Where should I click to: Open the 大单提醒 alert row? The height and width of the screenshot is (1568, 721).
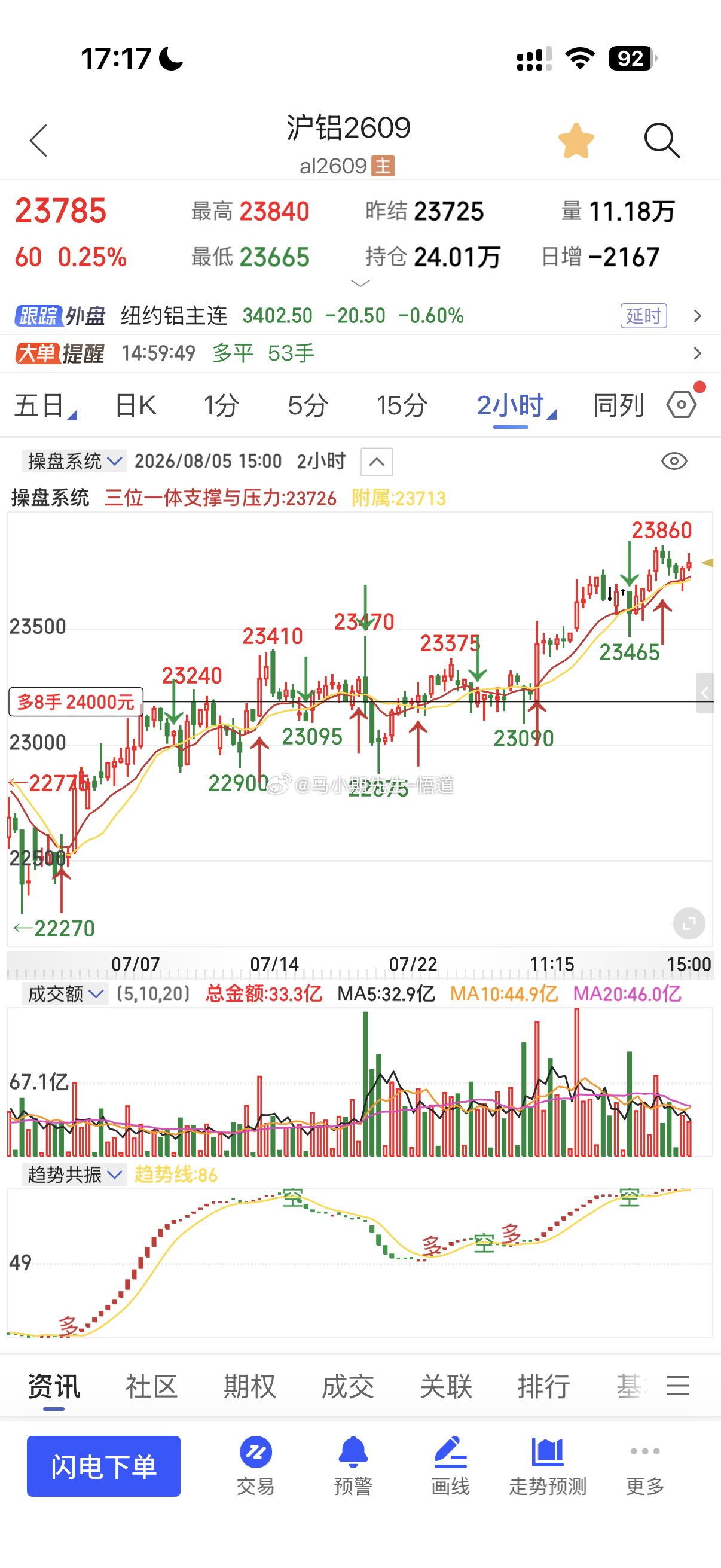(360, 353)
